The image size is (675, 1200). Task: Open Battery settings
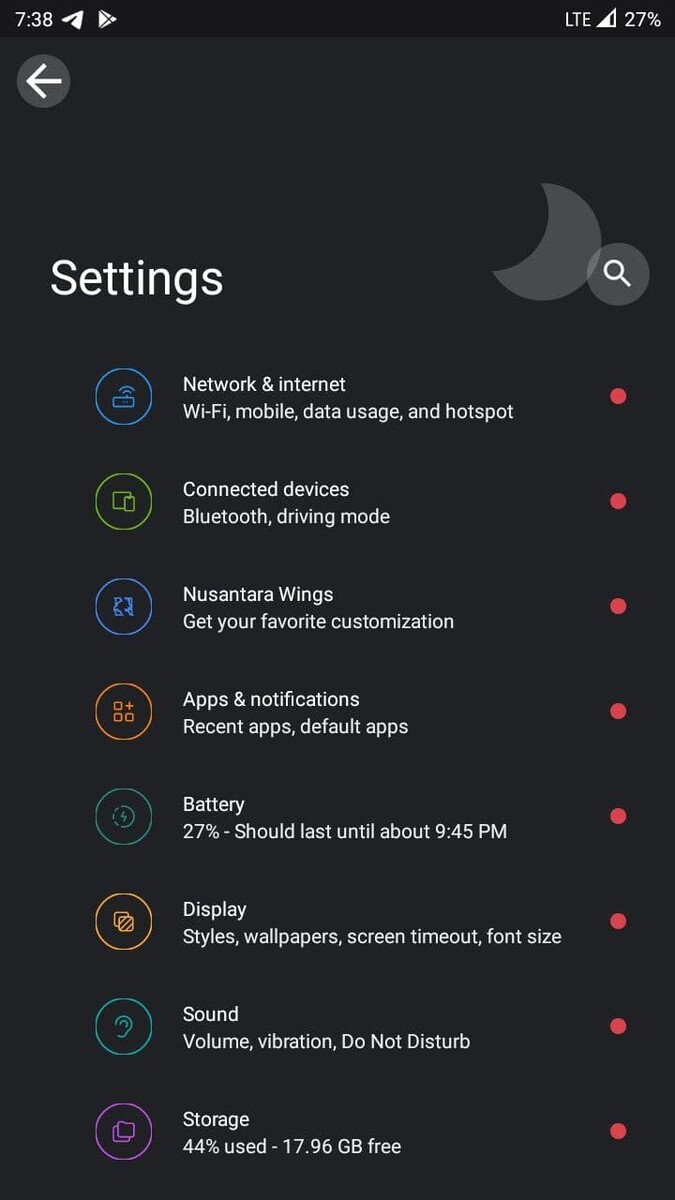[344, 818]
